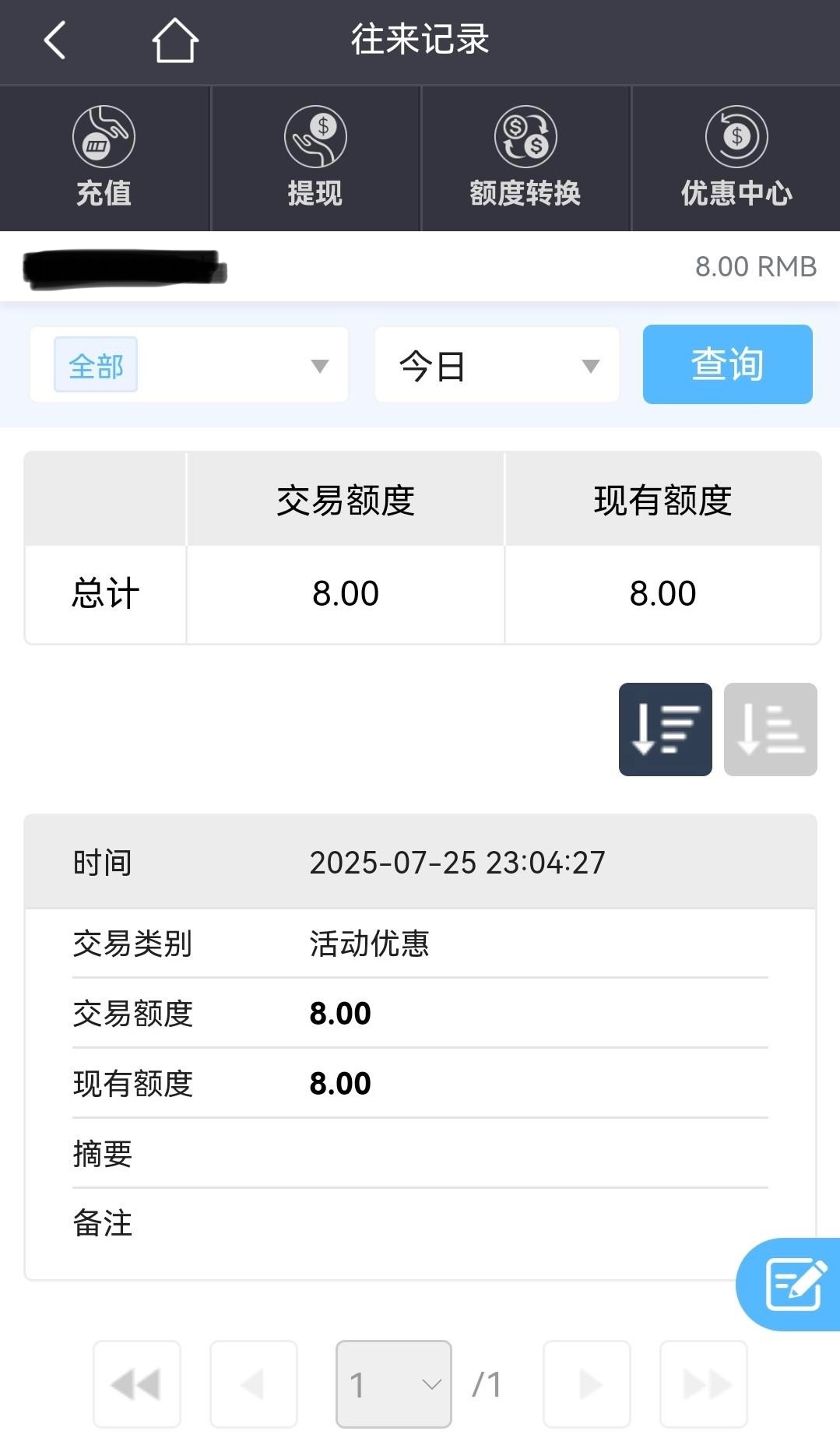Expand the 今日 date range dropdown
The width and height of the screenshot is (840, 1445).
click(497, 365)
